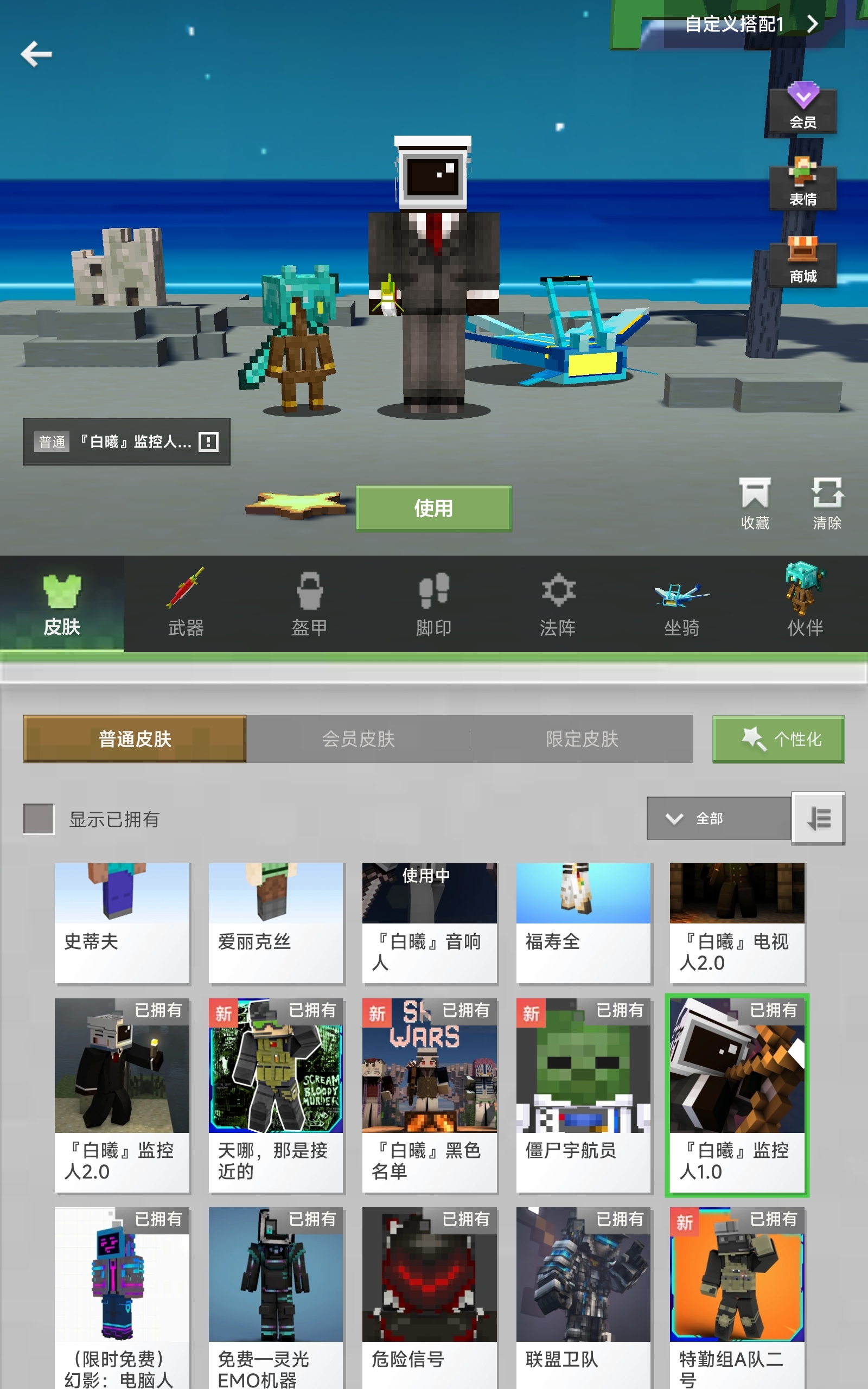
Task: Open the 伙伴 companion tab
Action: coord(806,603)
